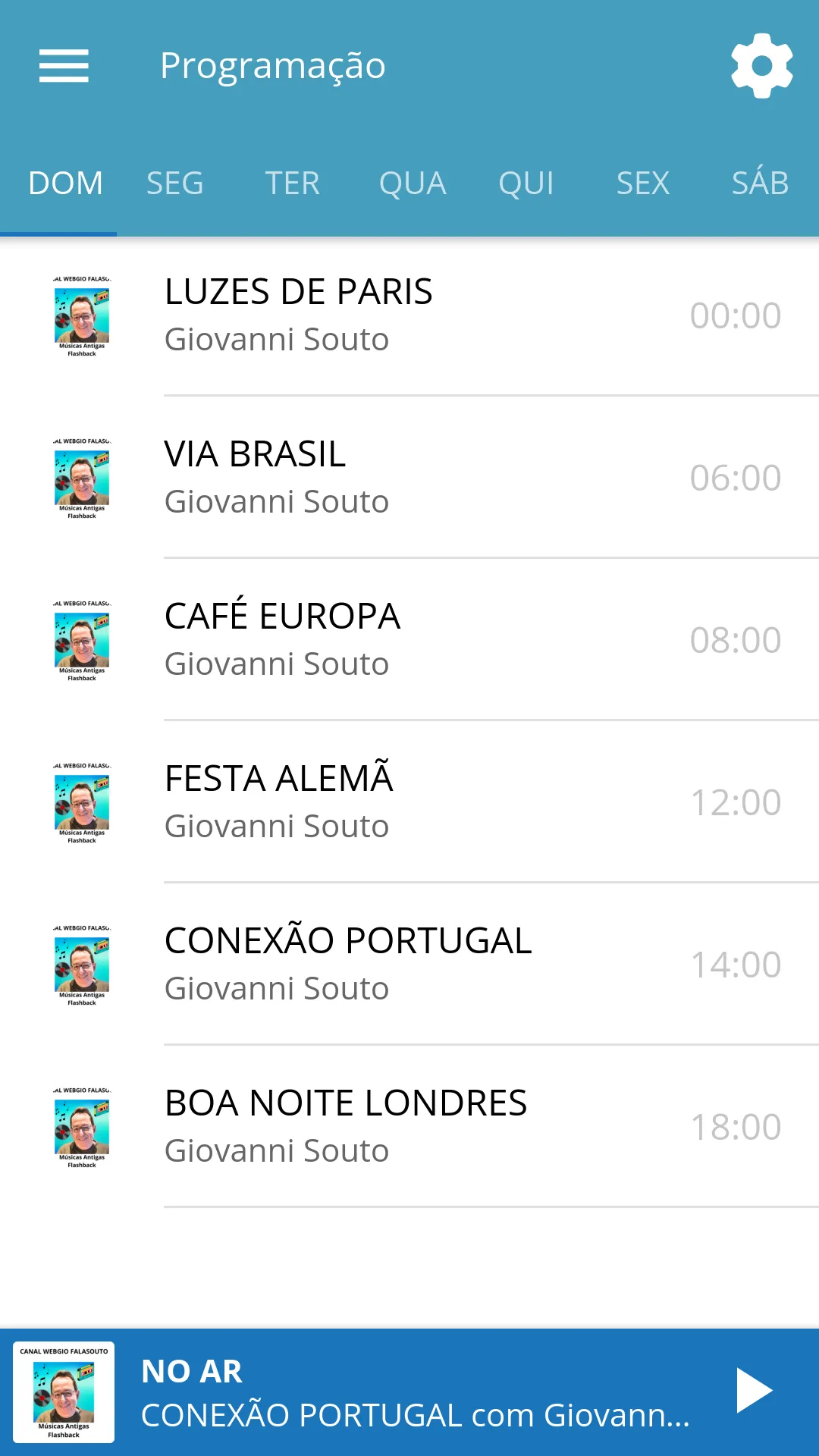The height and width of the screenshot is (1456, 819).
Task: Switch to the SÁB day tab
Action: tap(760, 184)
